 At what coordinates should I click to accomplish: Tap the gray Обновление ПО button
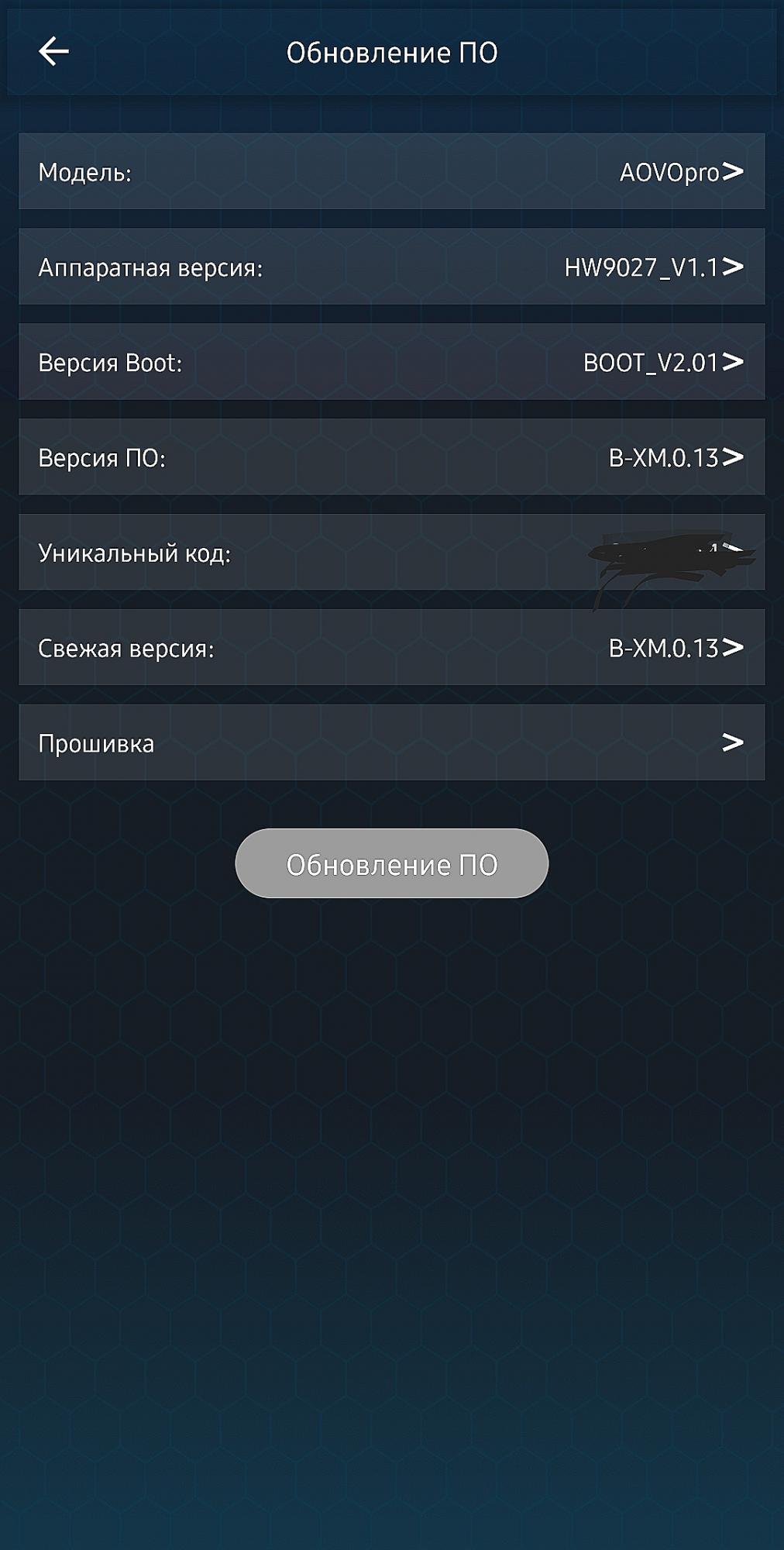391,863
